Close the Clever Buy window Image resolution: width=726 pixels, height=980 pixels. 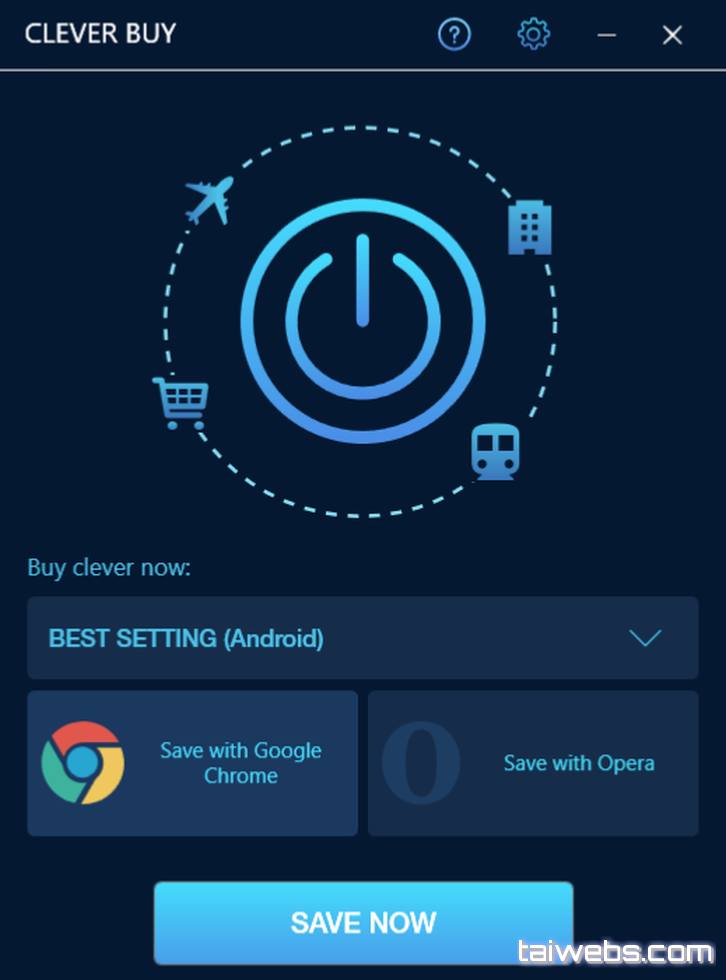click(672, 35)
